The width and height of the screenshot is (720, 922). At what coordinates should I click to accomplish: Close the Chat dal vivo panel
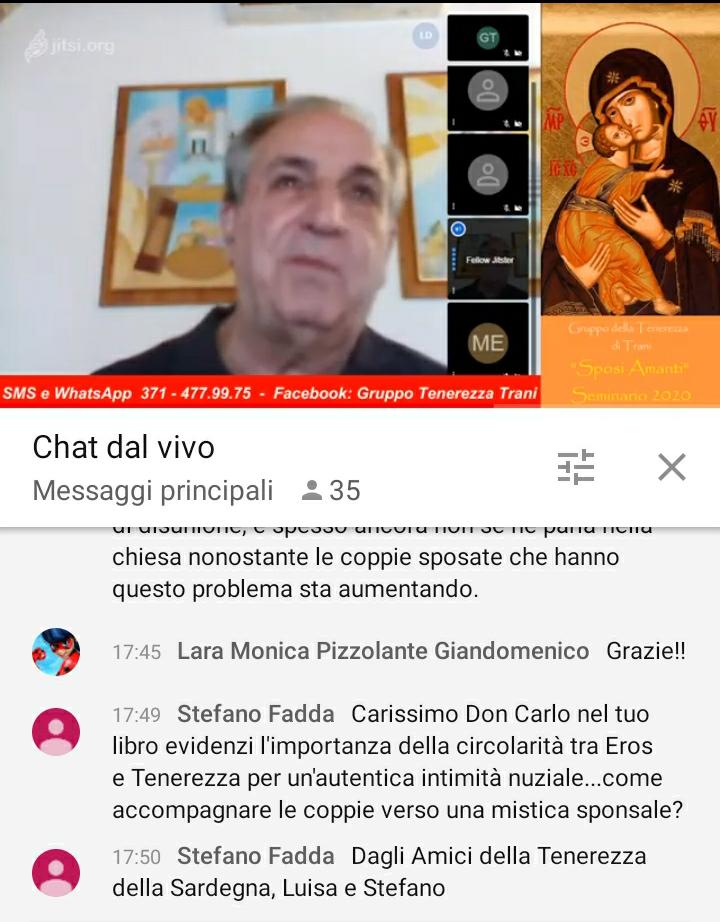click(671, 467)
